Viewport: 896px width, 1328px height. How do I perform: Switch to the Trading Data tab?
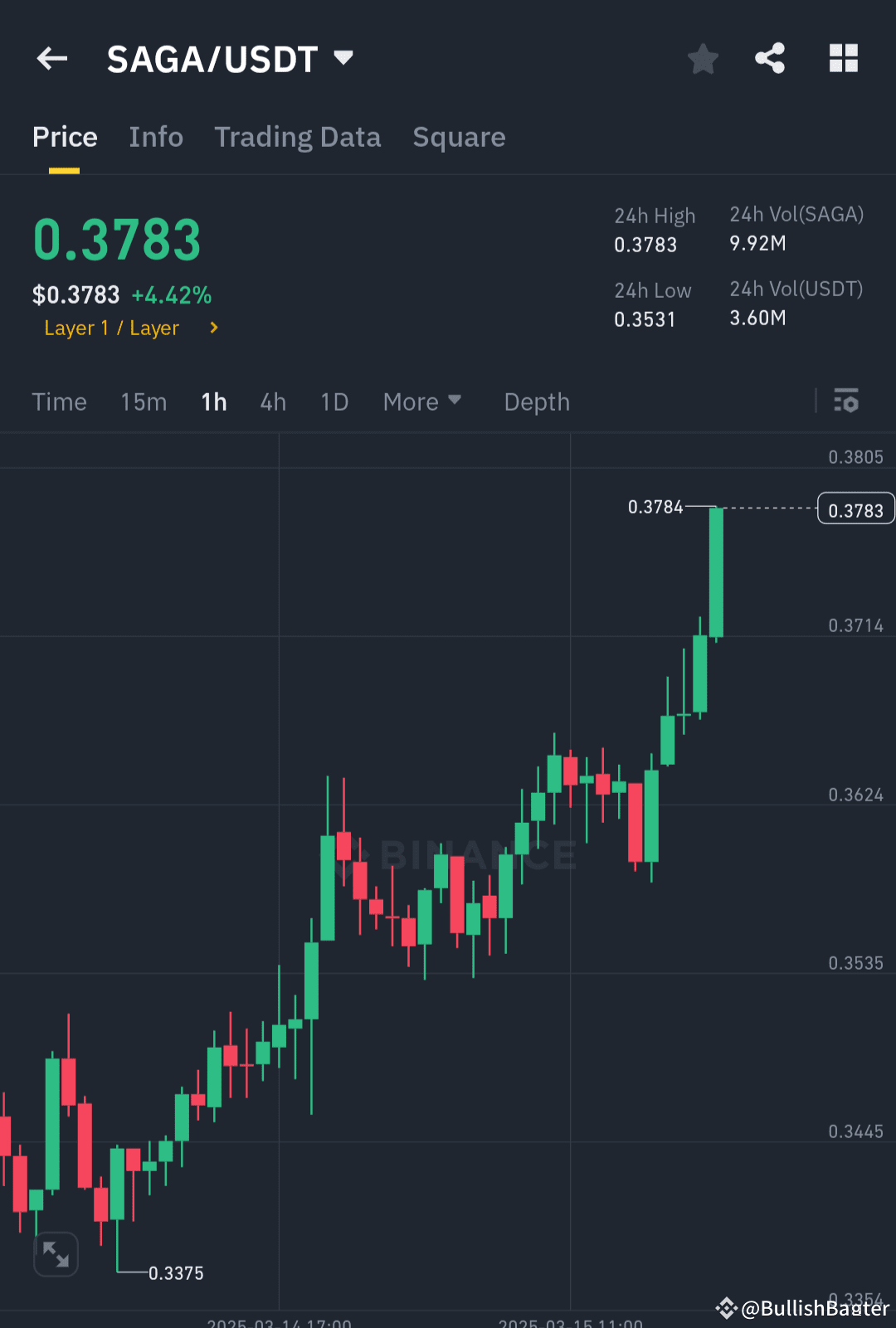[297, 137]
